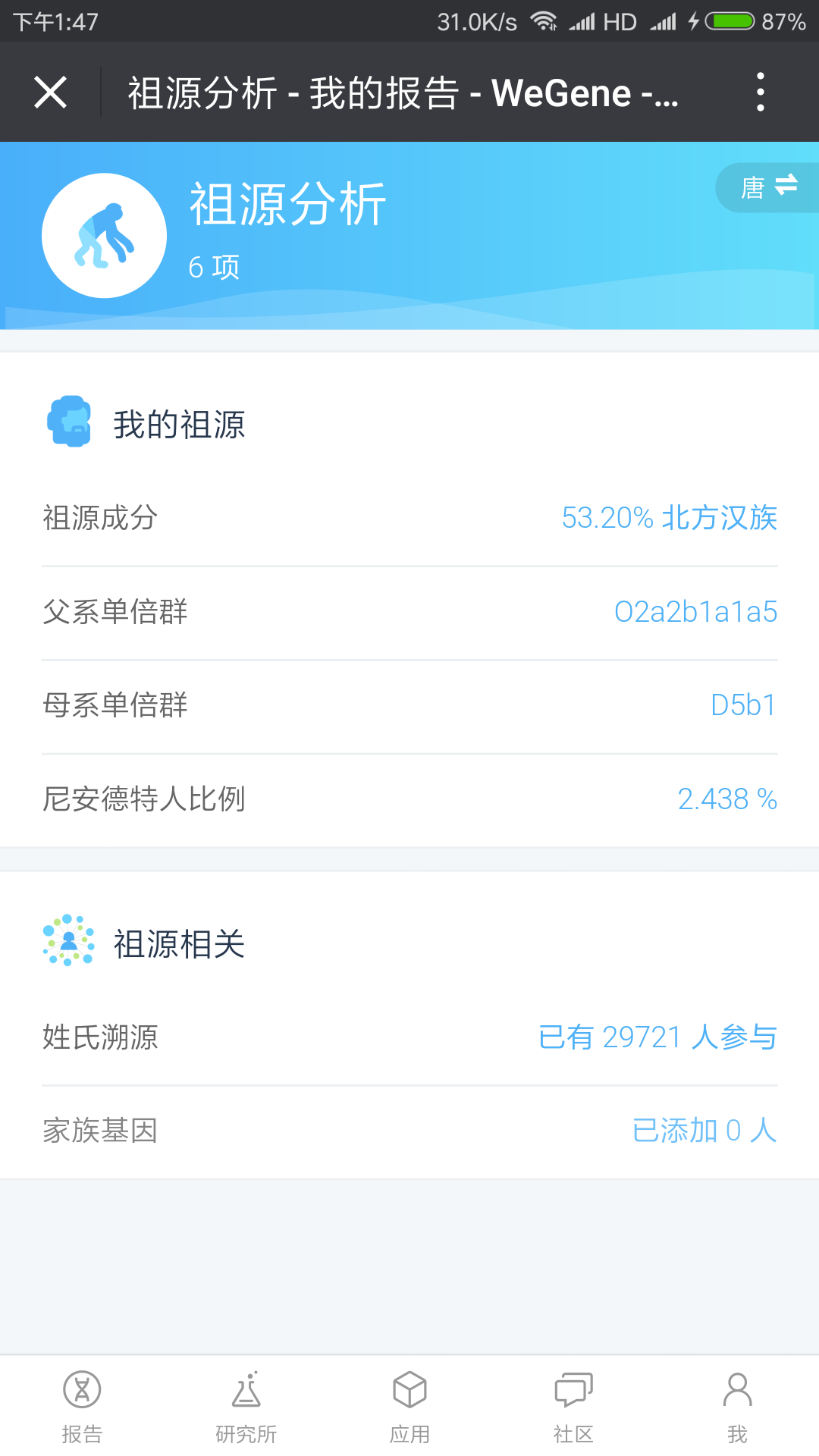View 母系单倍群 maternal haplogroup details
The height and width of the screenshot is (1456, 819).
(409, 706)
